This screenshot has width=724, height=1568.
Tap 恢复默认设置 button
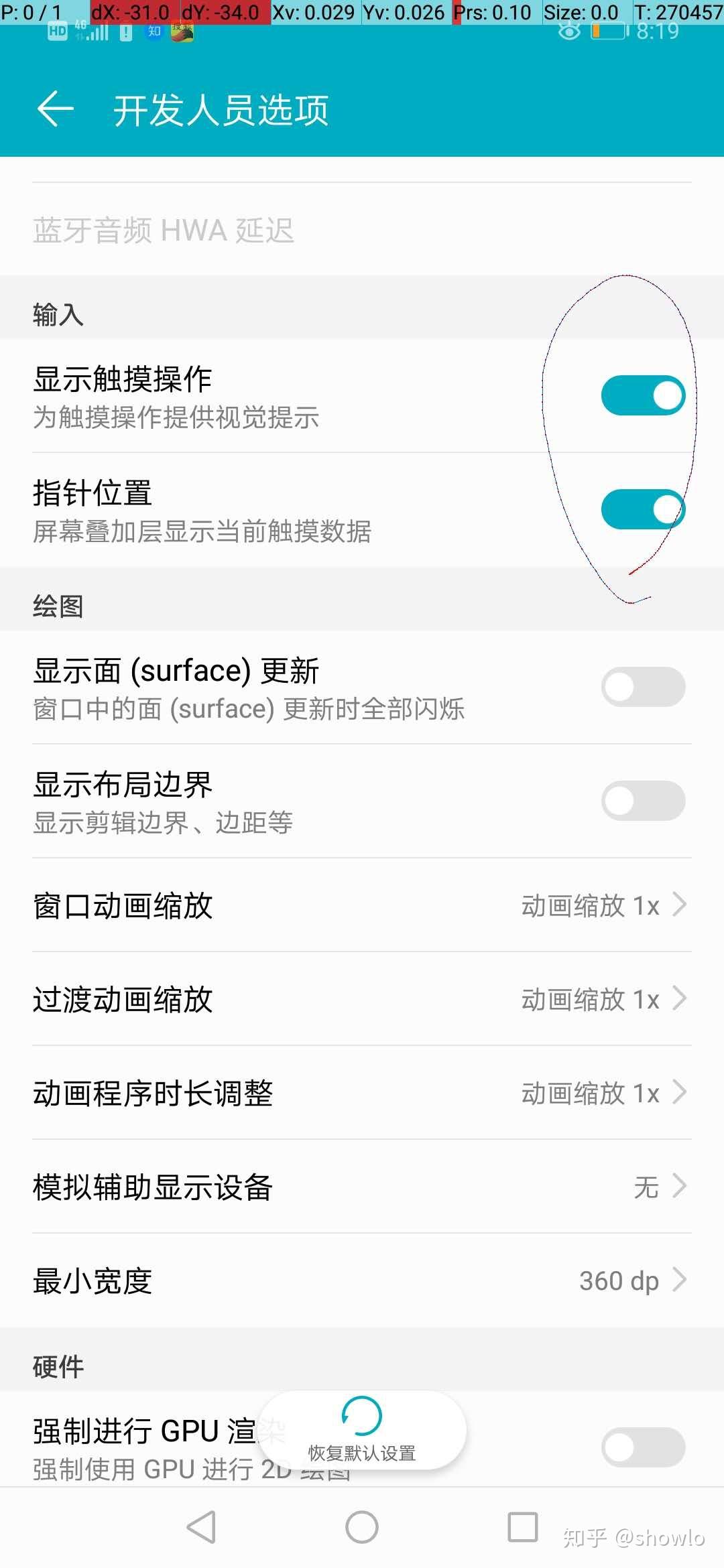[x=362, y=1430]
